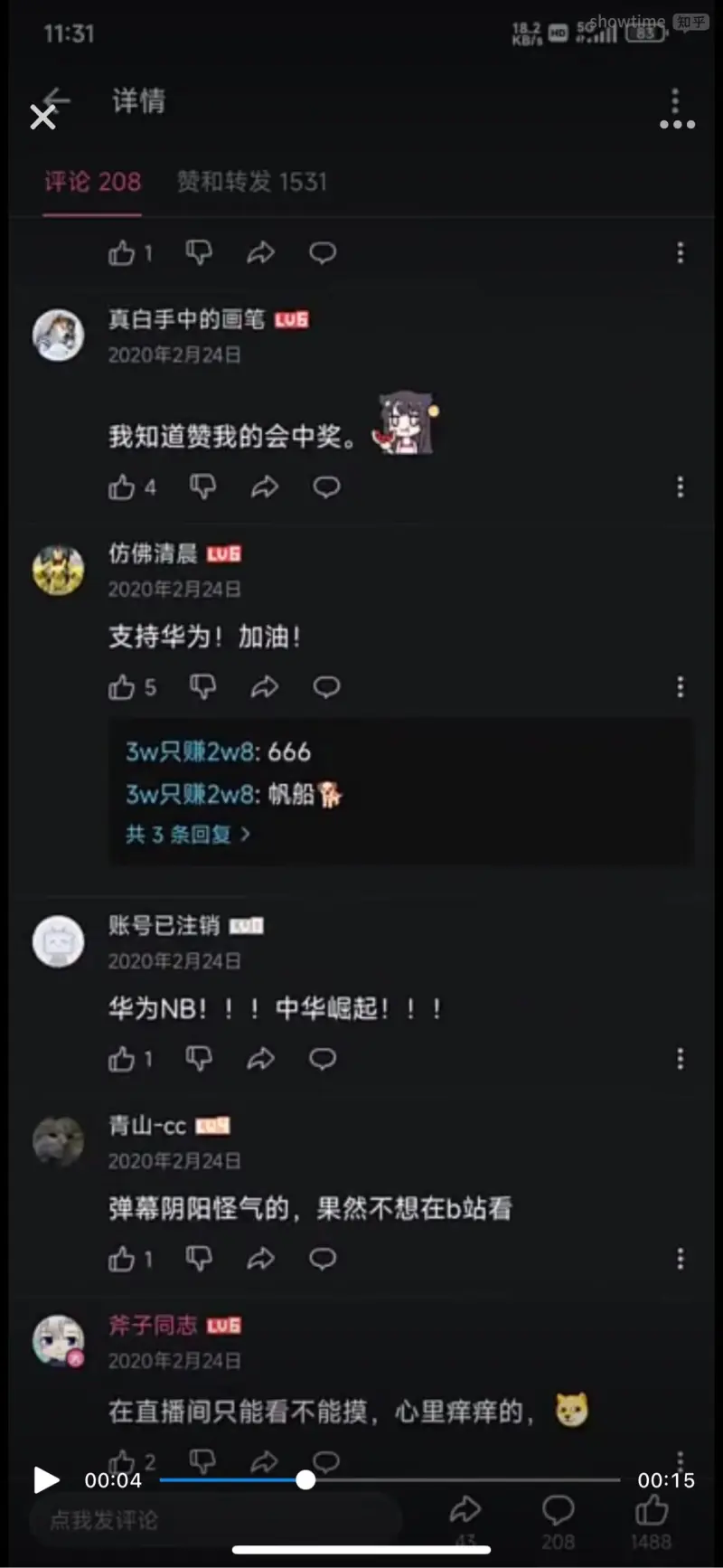
Task: Open the three-dot more options menu
Action: click(x=677, y=125)
